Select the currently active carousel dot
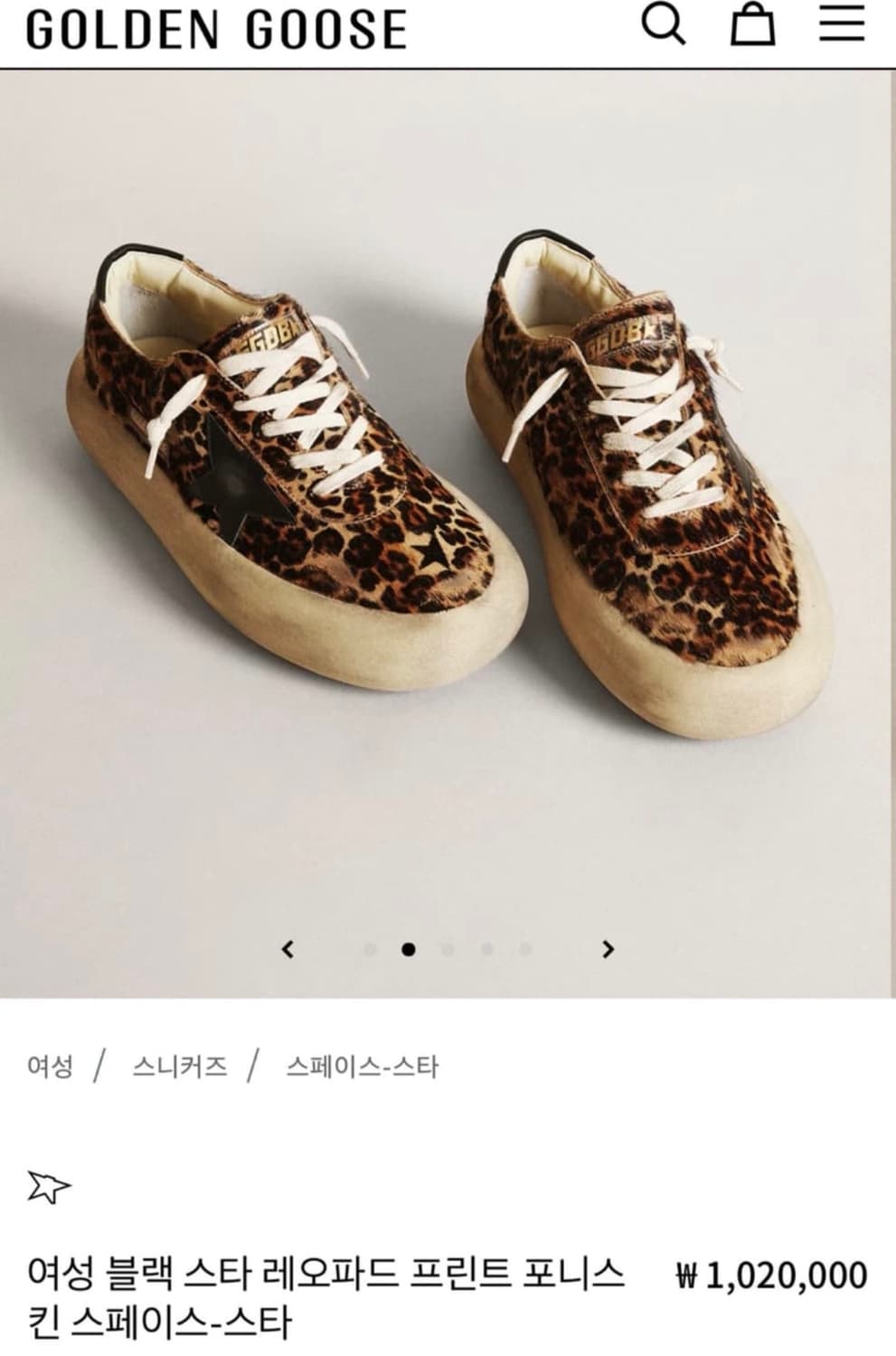 tap(409, 948)
